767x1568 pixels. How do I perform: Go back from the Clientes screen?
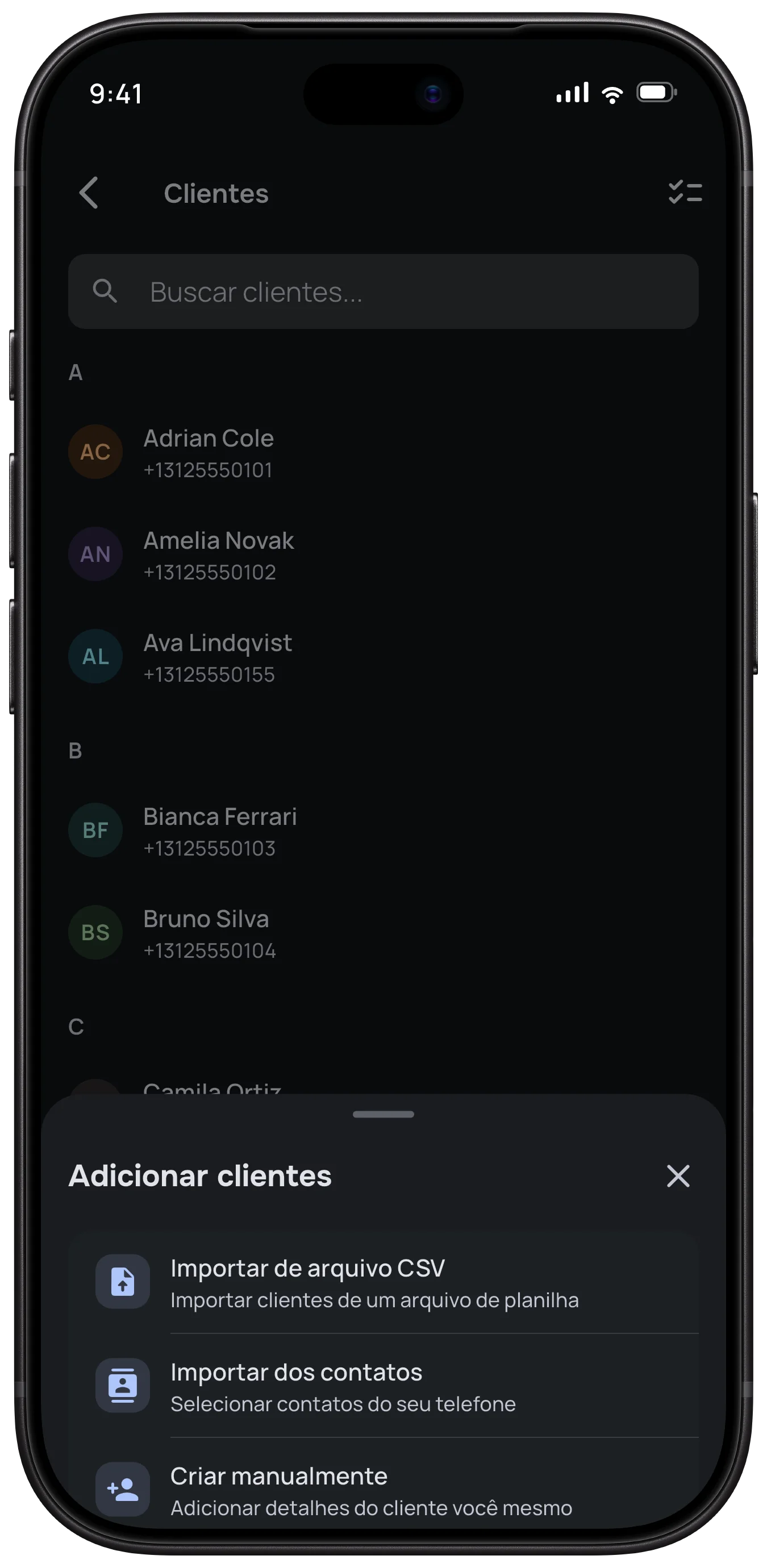89,193
